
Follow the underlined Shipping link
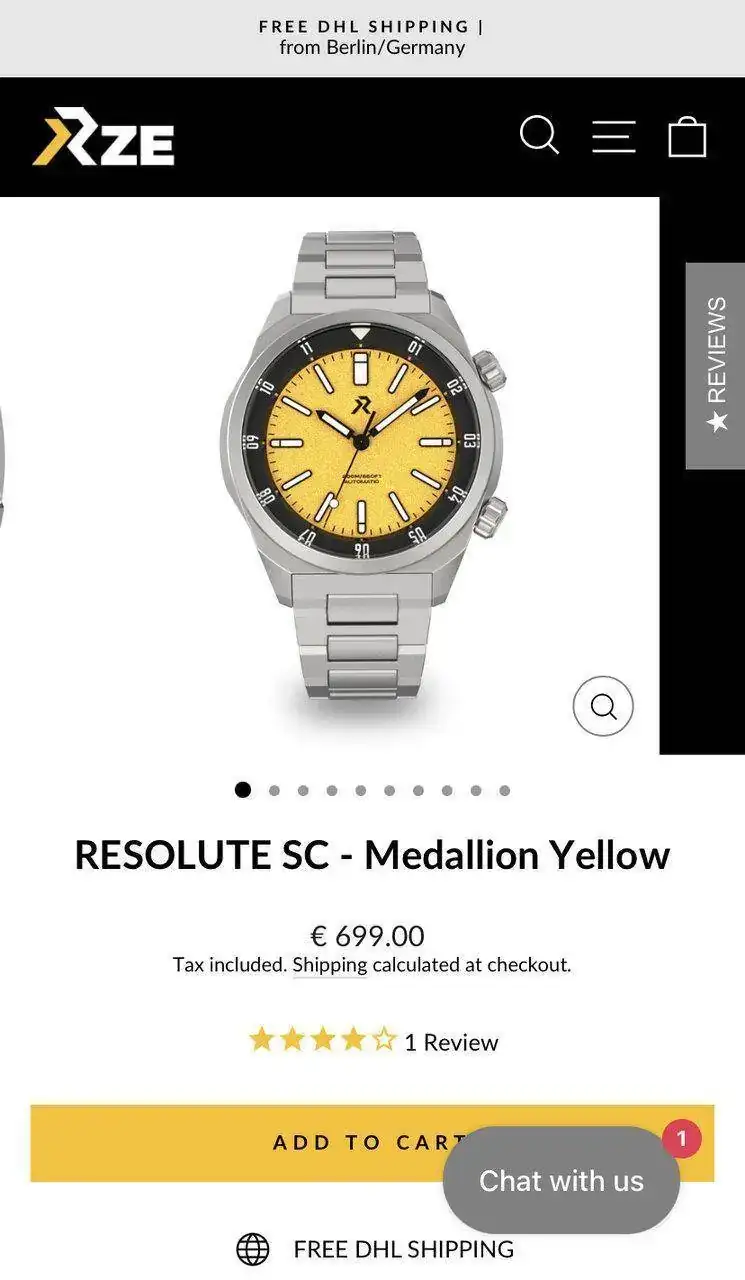click(x=330, y=965)
